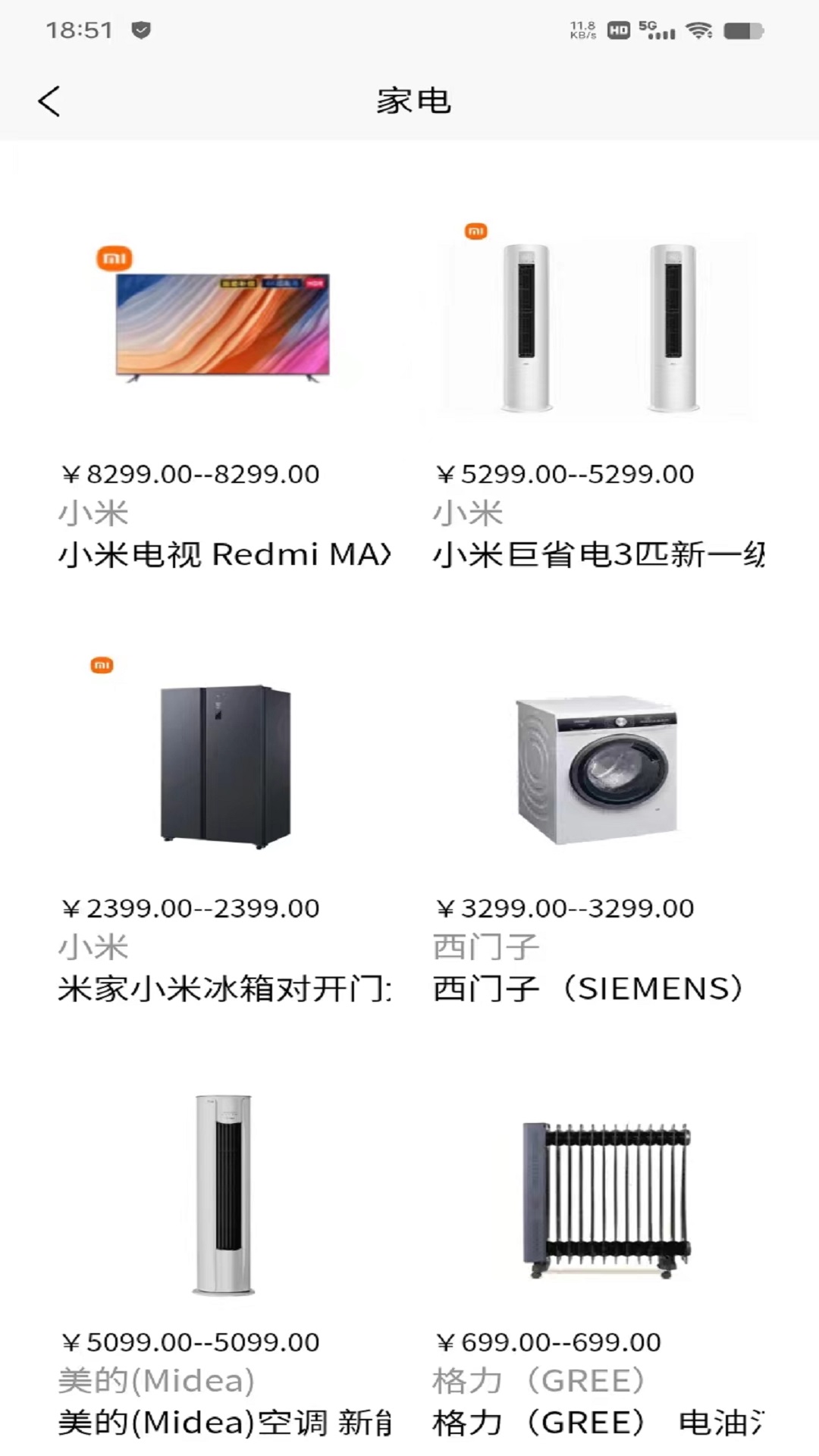Tap the HD indicator in the status bar
The height and width of the screenshot is (1456, 819).
click(617, 31)
